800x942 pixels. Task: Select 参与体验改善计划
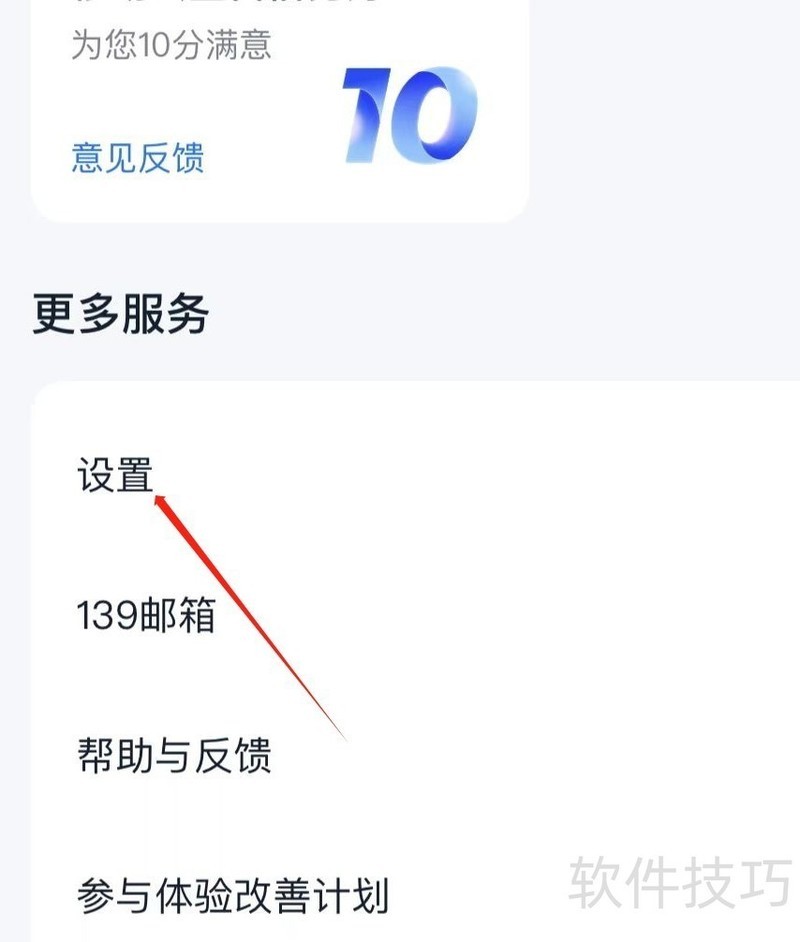pos(415,895)
